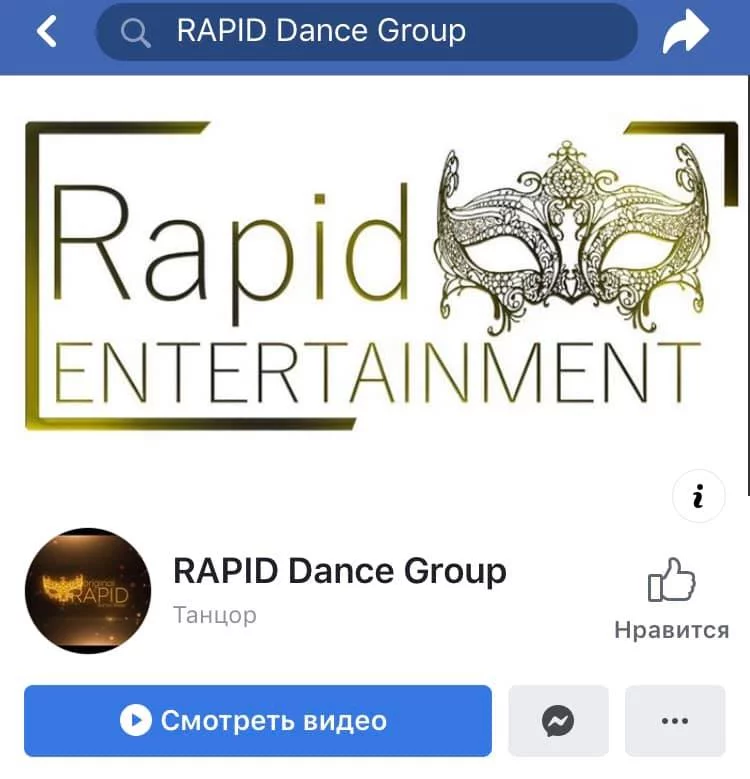Open the page info icon
This screenshot has width=750, height=779.
(x=698, y=496)
